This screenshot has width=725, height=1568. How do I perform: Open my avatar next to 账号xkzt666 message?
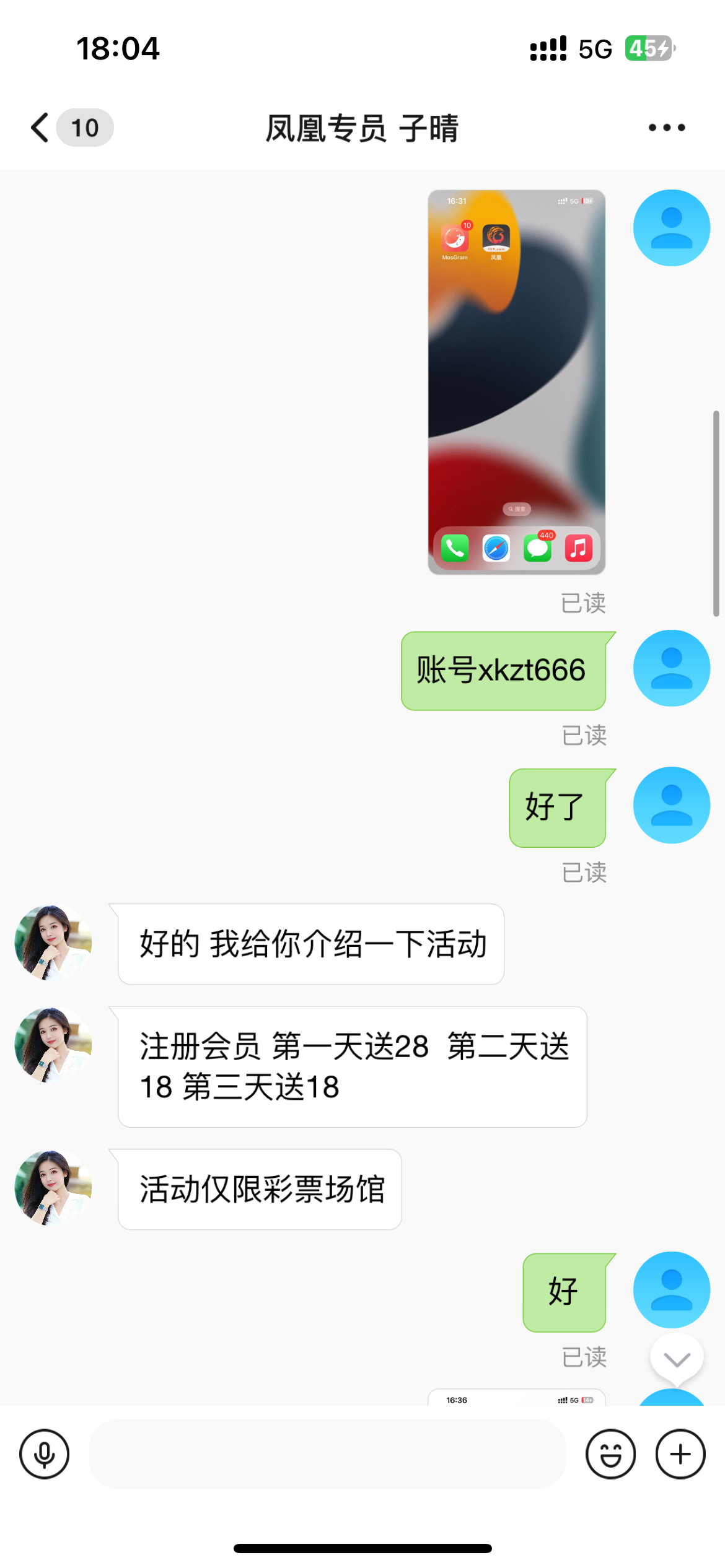click(671, 668)
